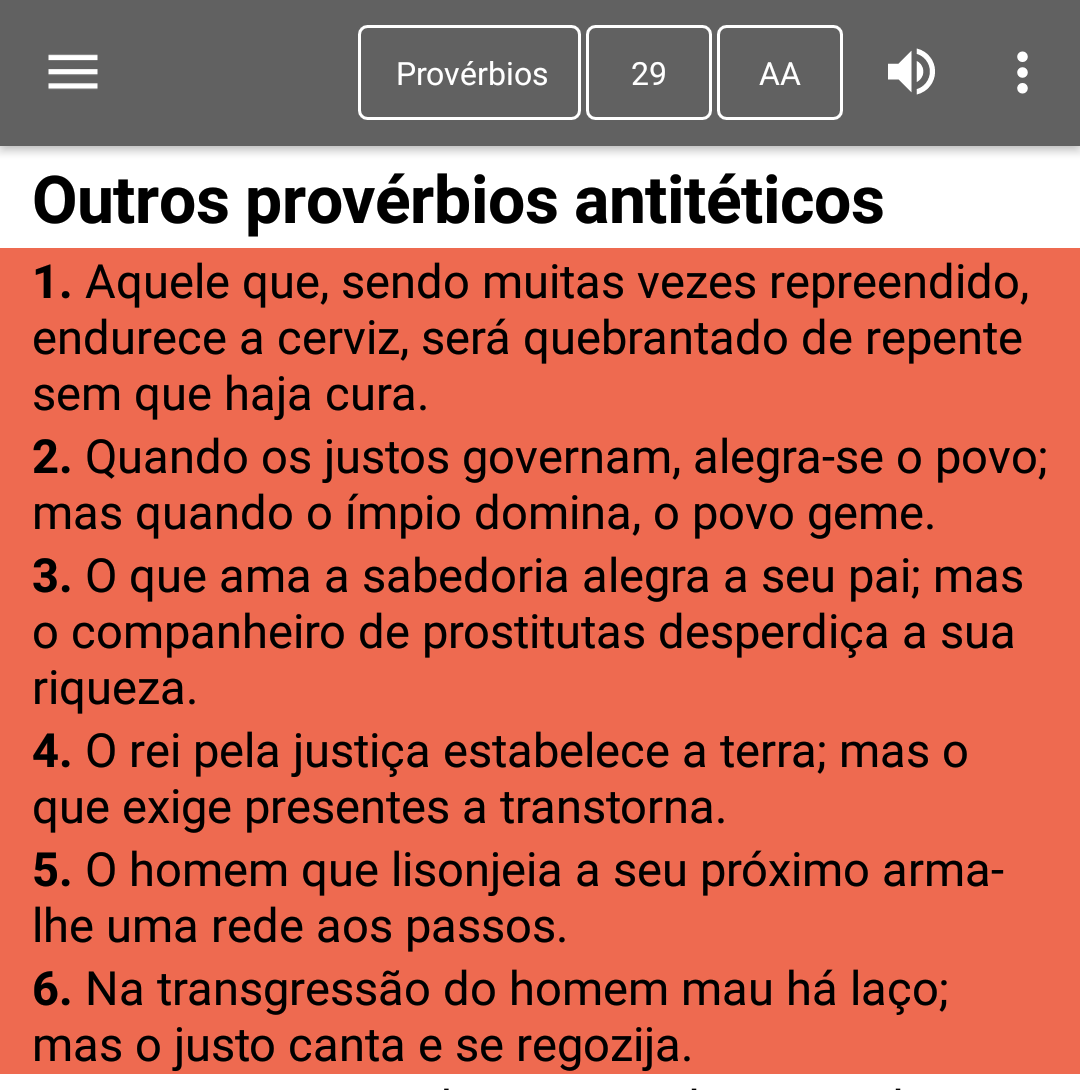
Task: Choose a different book via Provérbios button
Action: 470,73
